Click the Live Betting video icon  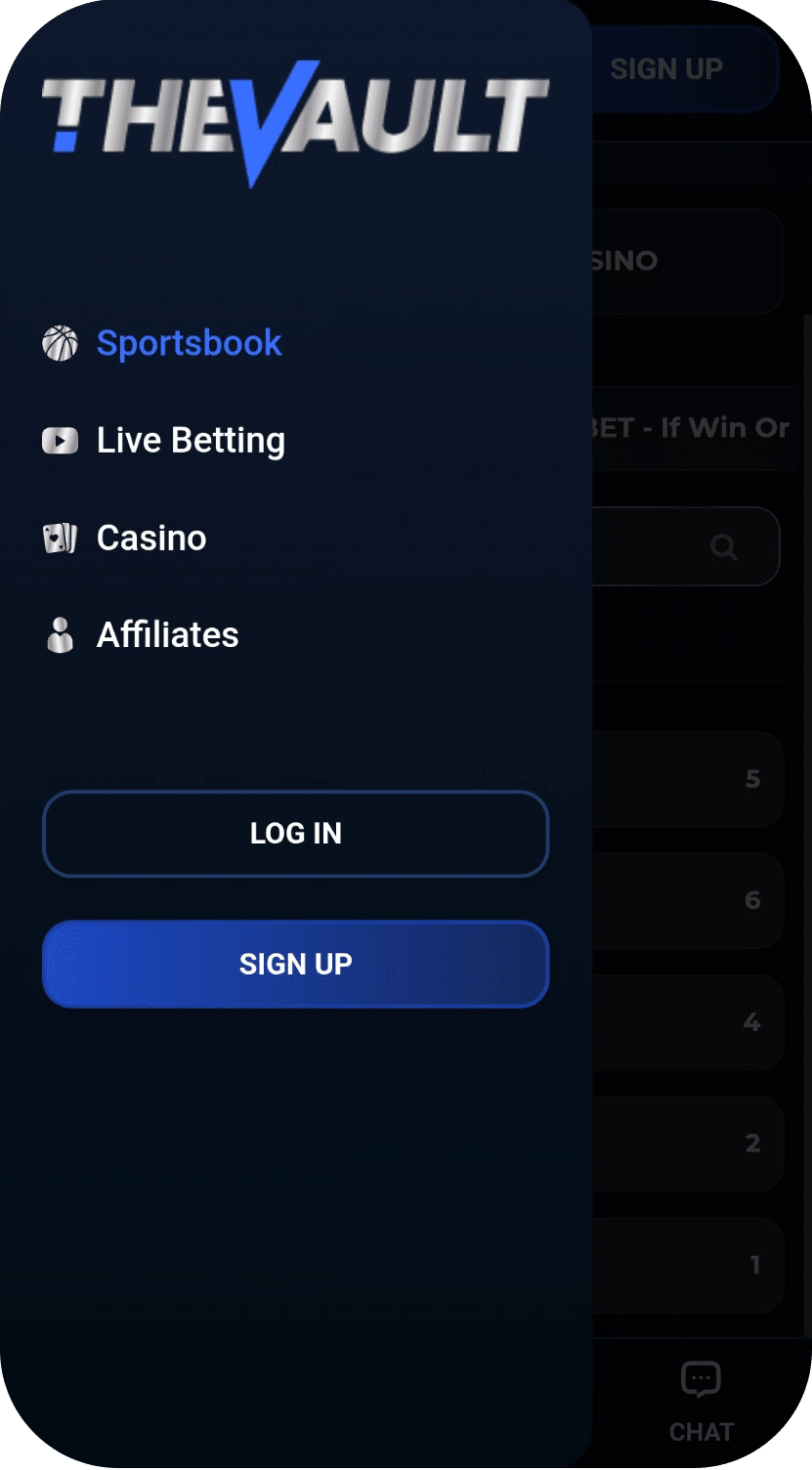point(59,440)
